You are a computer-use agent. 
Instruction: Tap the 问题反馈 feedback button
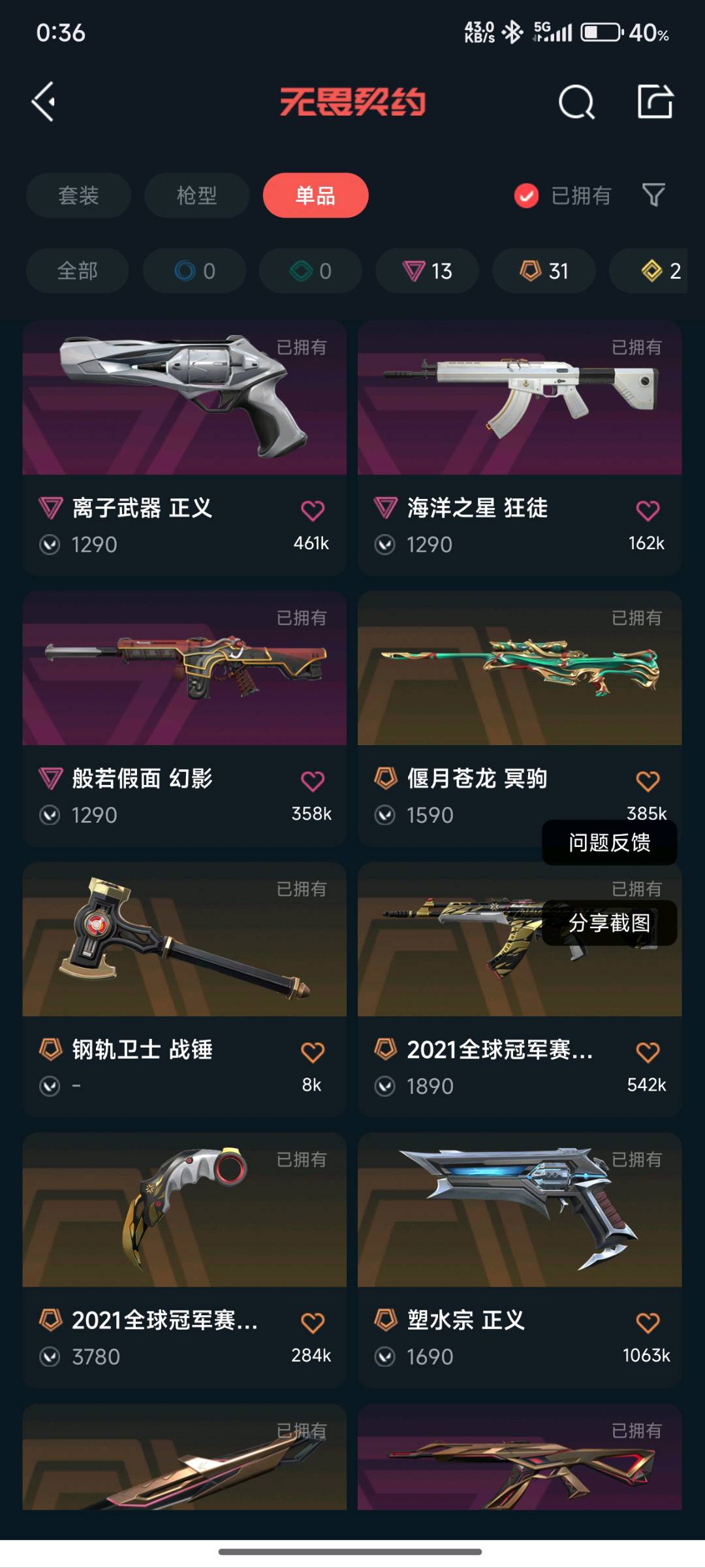609,842
